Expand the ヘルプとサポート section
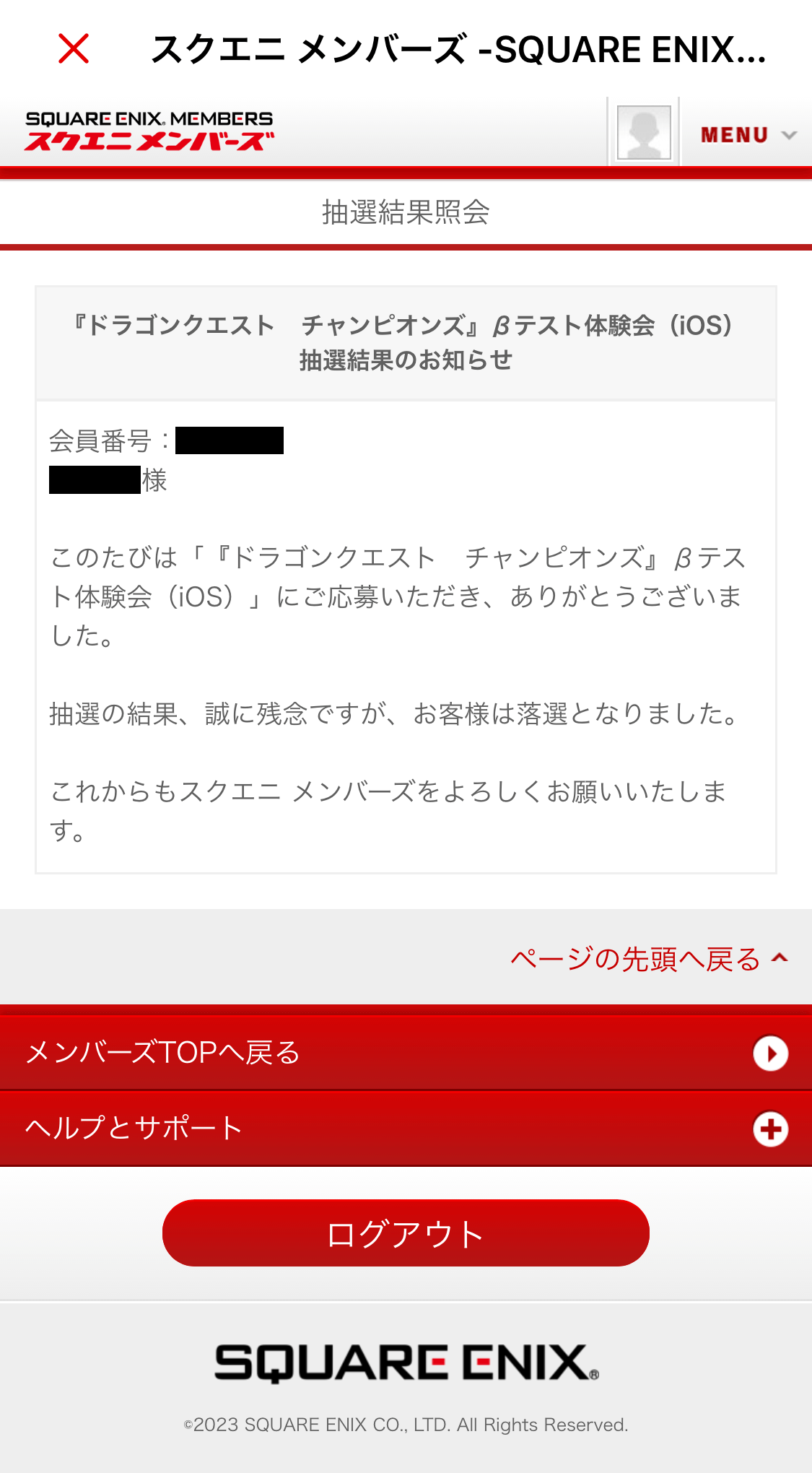Viewport: 812px width, 1473px height. (x=406, y=1129)
